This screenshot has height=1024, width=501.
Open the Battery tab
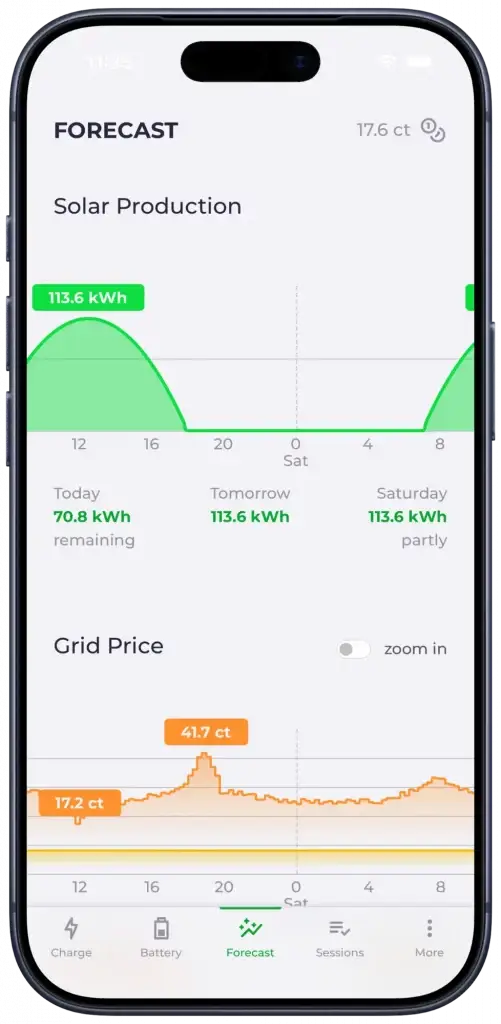click(161, 937)
